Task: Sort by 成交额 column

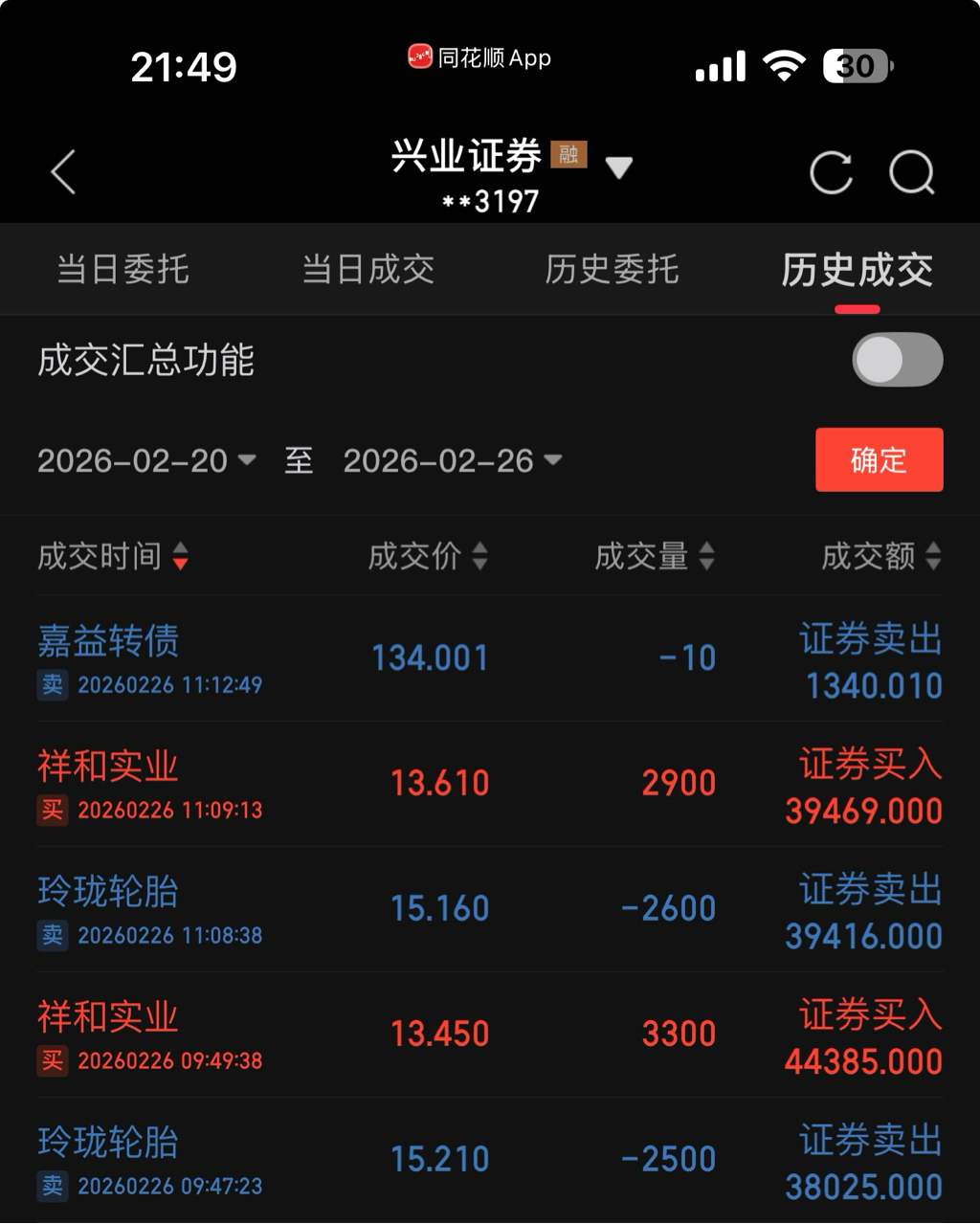Action: (x=880, y=556)
